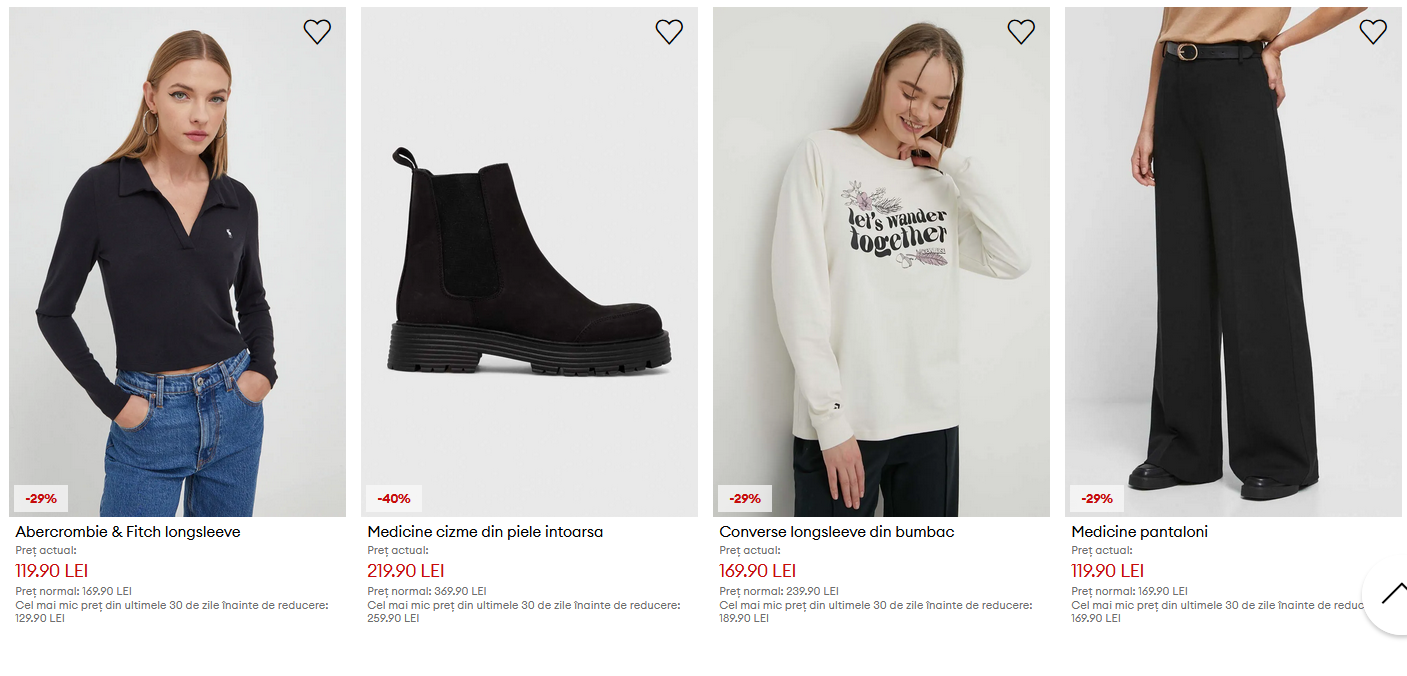Save Medicine pantaloni to the wishlist

point(1373,32)
